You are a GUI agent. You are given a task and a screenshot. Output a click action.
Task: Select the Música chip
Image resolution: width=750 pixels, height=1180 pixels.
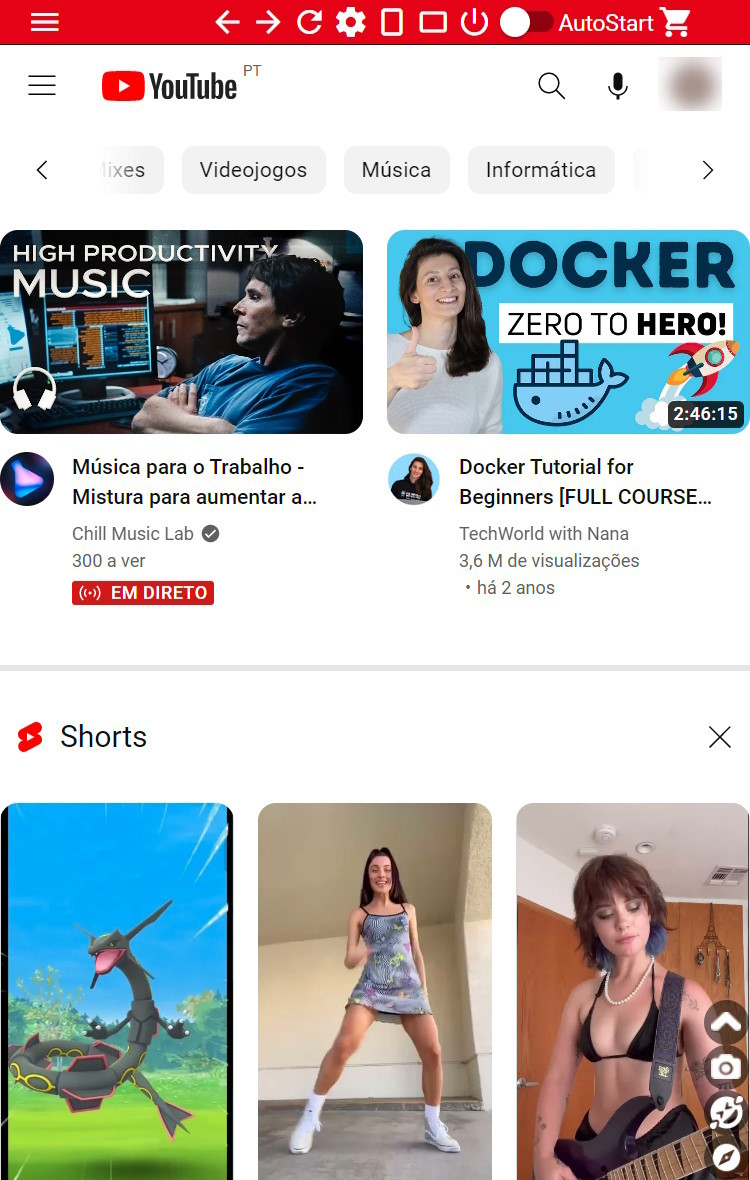tap(396, 170)
